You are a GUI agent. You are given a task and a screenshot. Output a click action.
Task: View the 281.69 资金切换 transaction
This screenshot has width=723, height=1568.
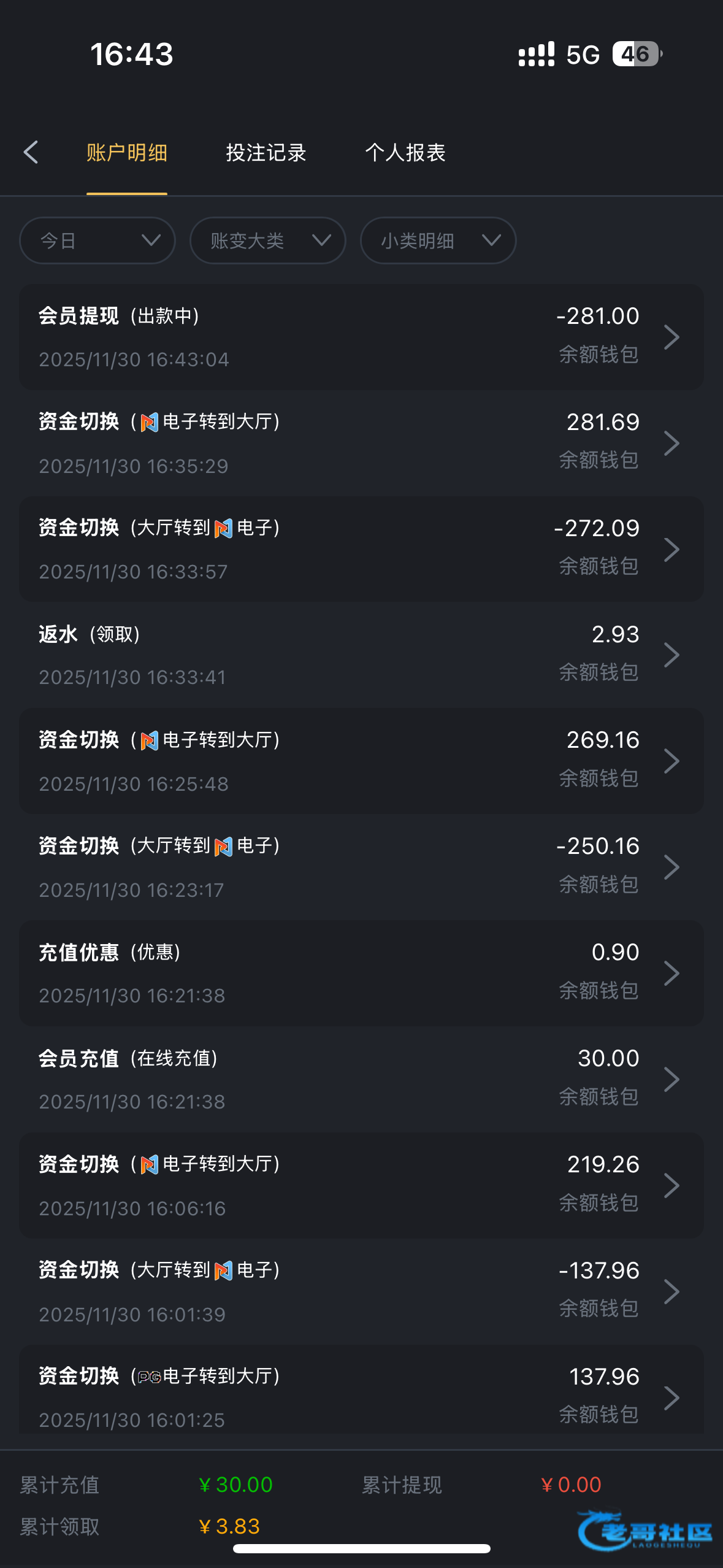coord(361,443)
